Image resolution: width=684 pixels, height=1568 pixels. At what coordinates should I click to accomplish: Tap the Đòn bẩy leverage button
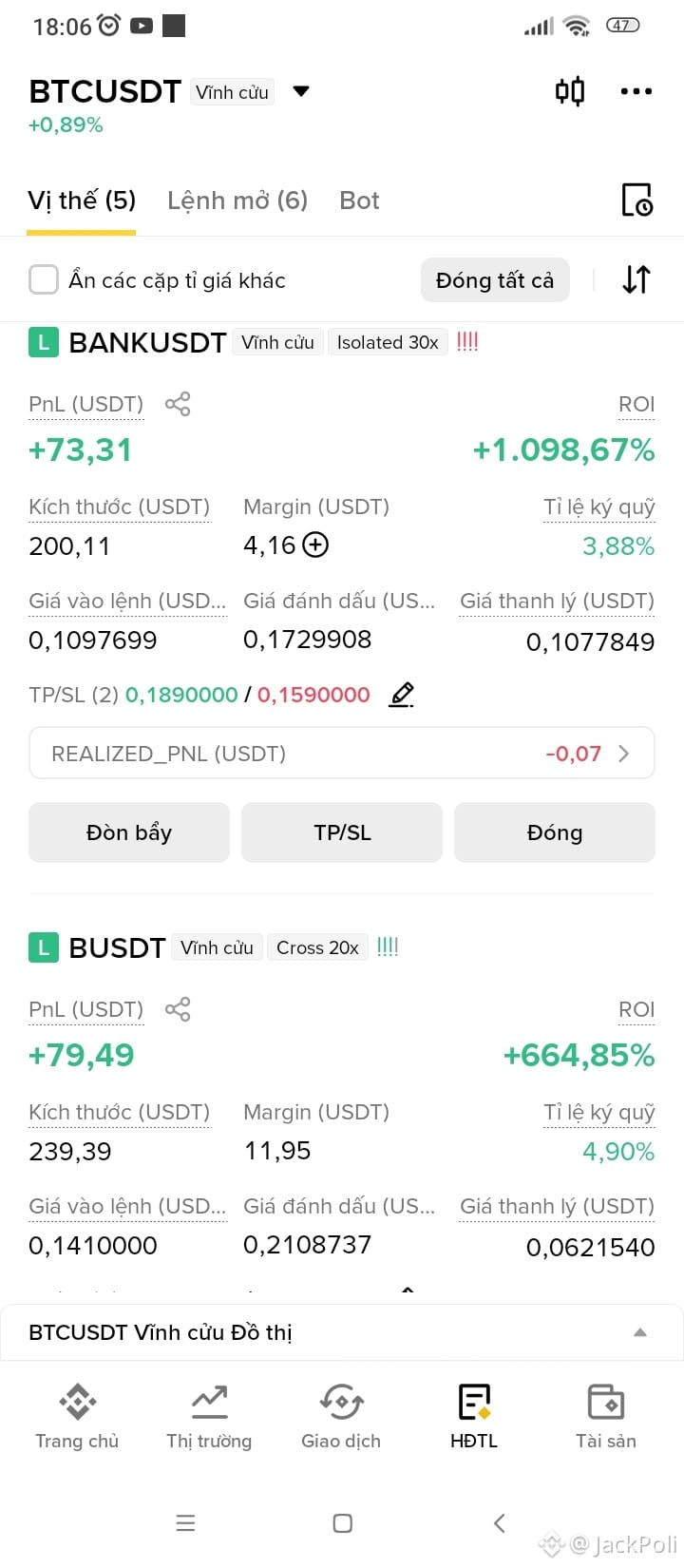pos(129,832)
